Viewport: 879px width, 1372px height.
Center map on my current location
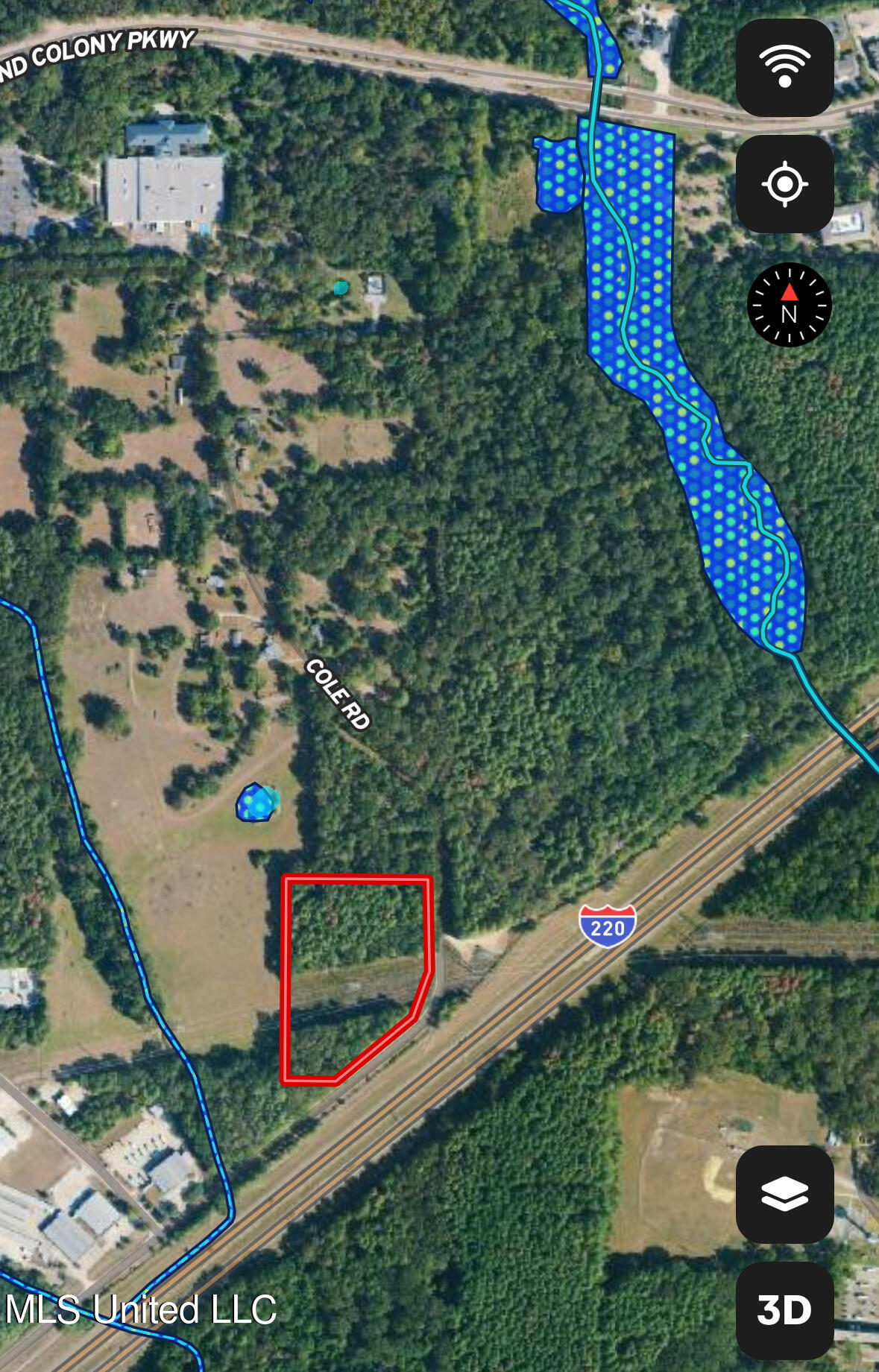pyautogui.click(x=784, y=184)
